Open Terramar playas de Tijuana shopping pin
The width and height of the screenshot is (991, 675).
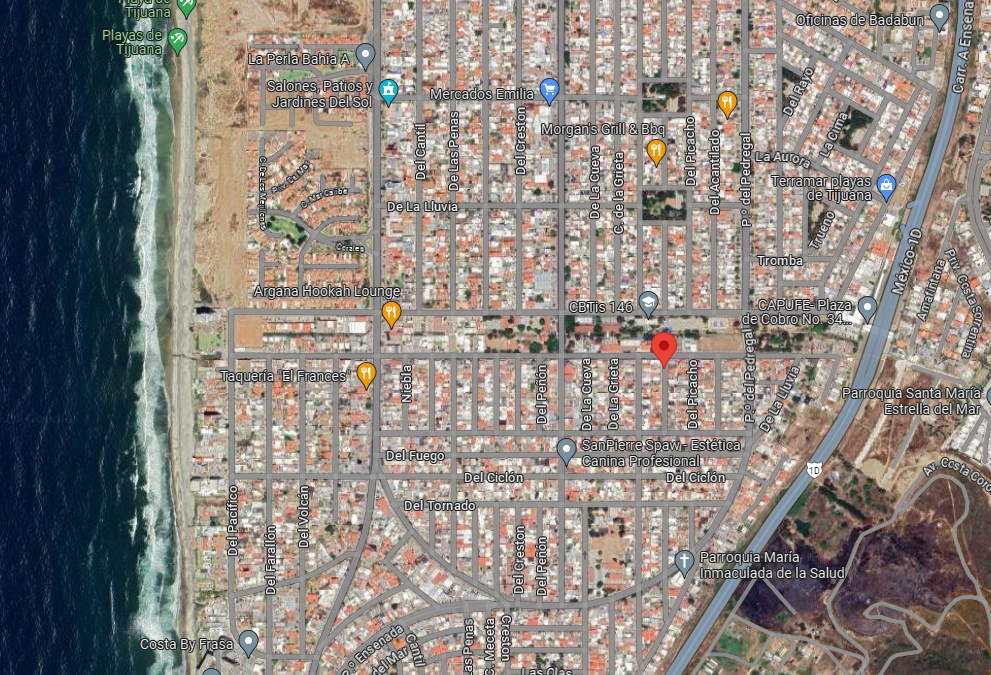tap(886, 187)
